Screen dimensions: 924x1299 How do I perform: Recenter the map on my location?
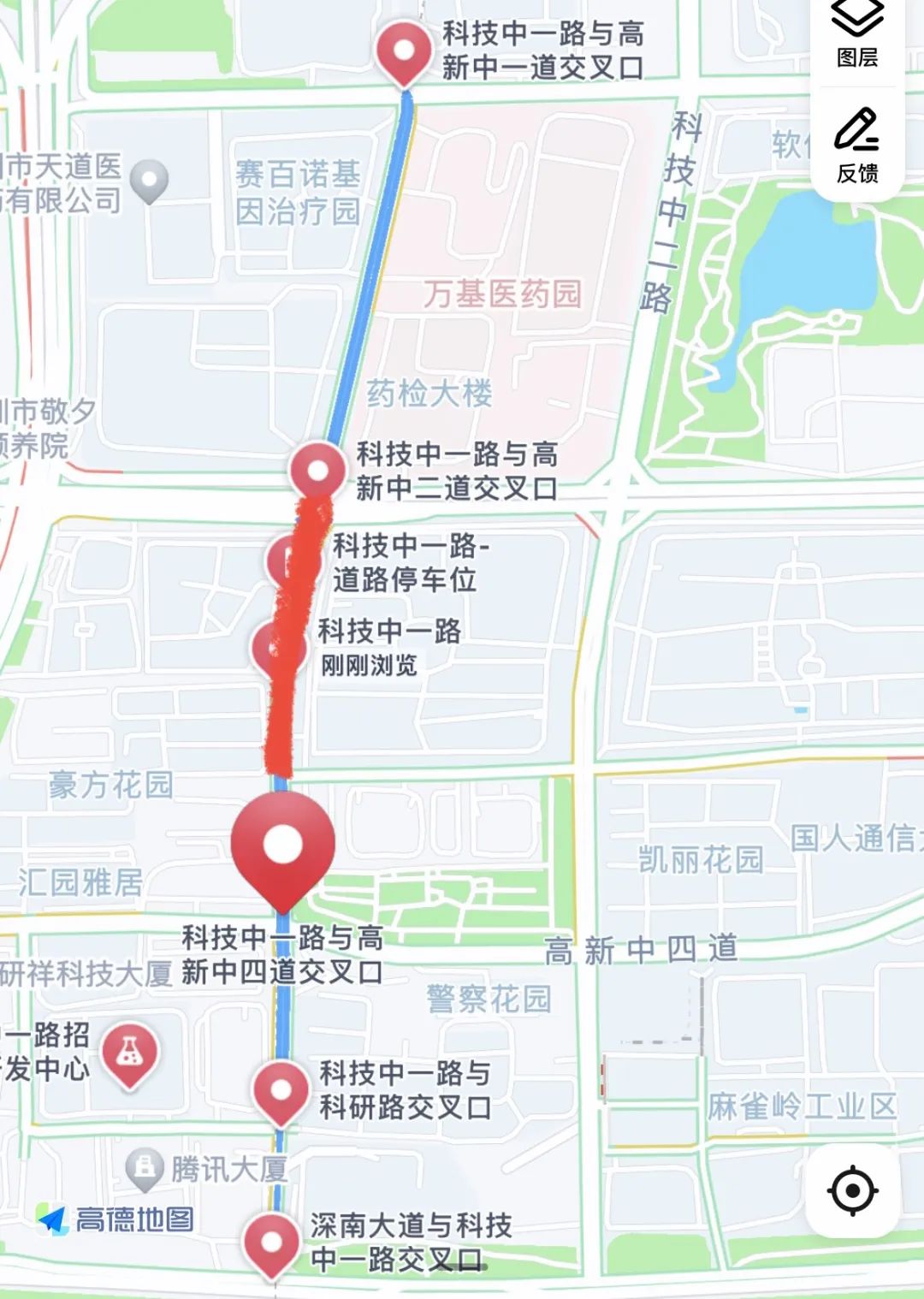pos(852,1190)
